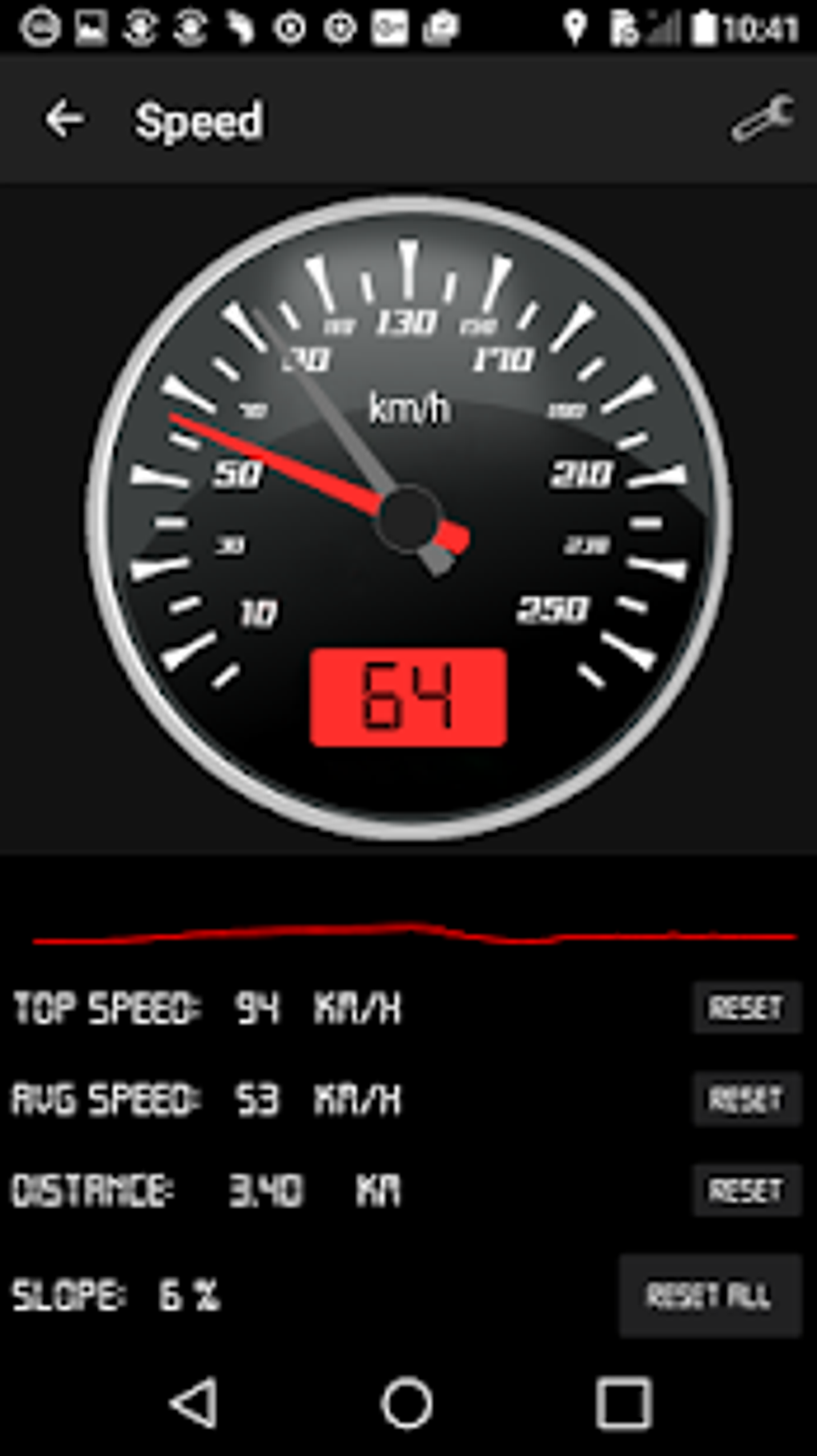This screenshot has height=1456, width=817.
Task: Open recent apps from the navigation bar
Action: 623,1403
